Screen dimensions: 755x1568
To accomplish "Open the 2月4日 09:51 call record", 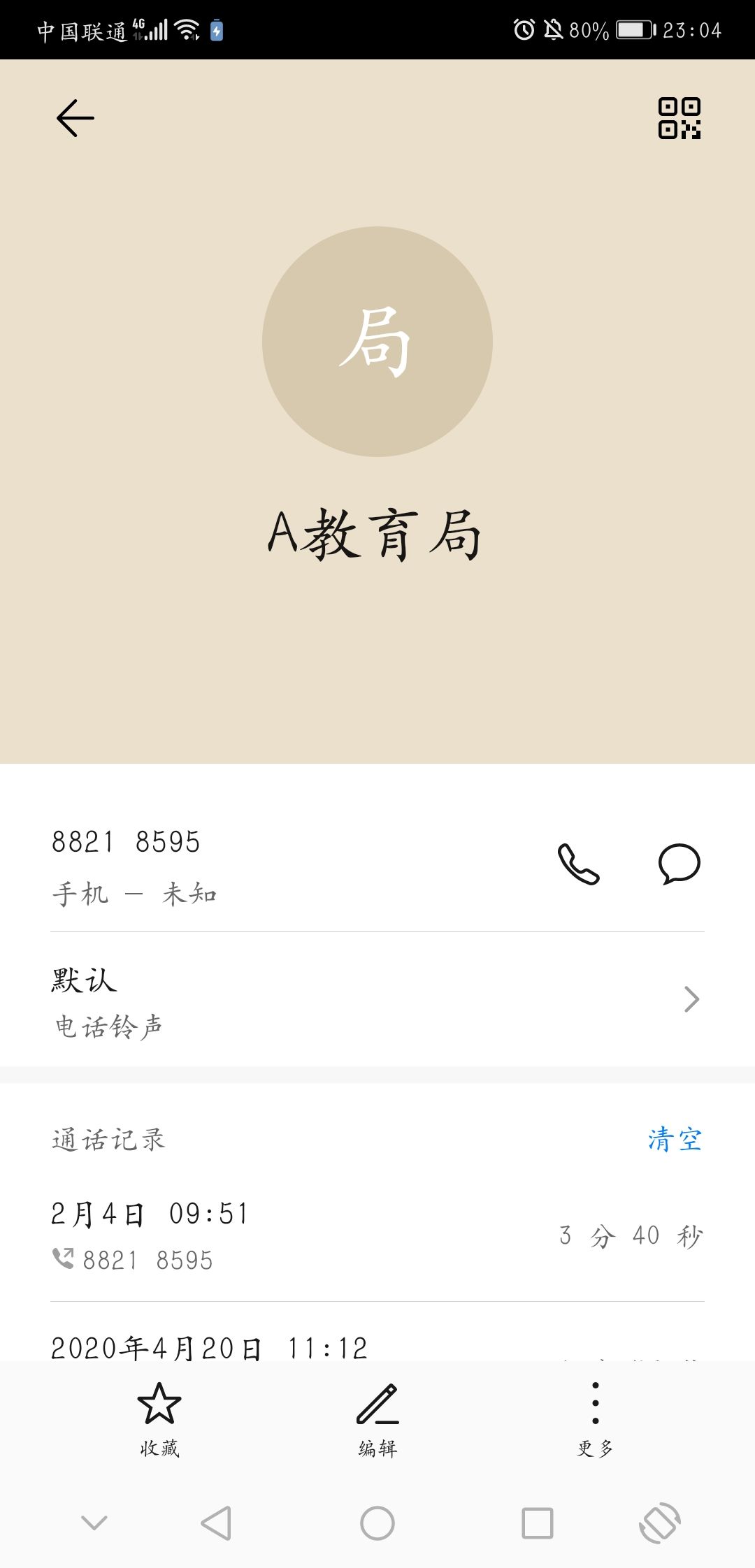I will (x=377, y=1235).
